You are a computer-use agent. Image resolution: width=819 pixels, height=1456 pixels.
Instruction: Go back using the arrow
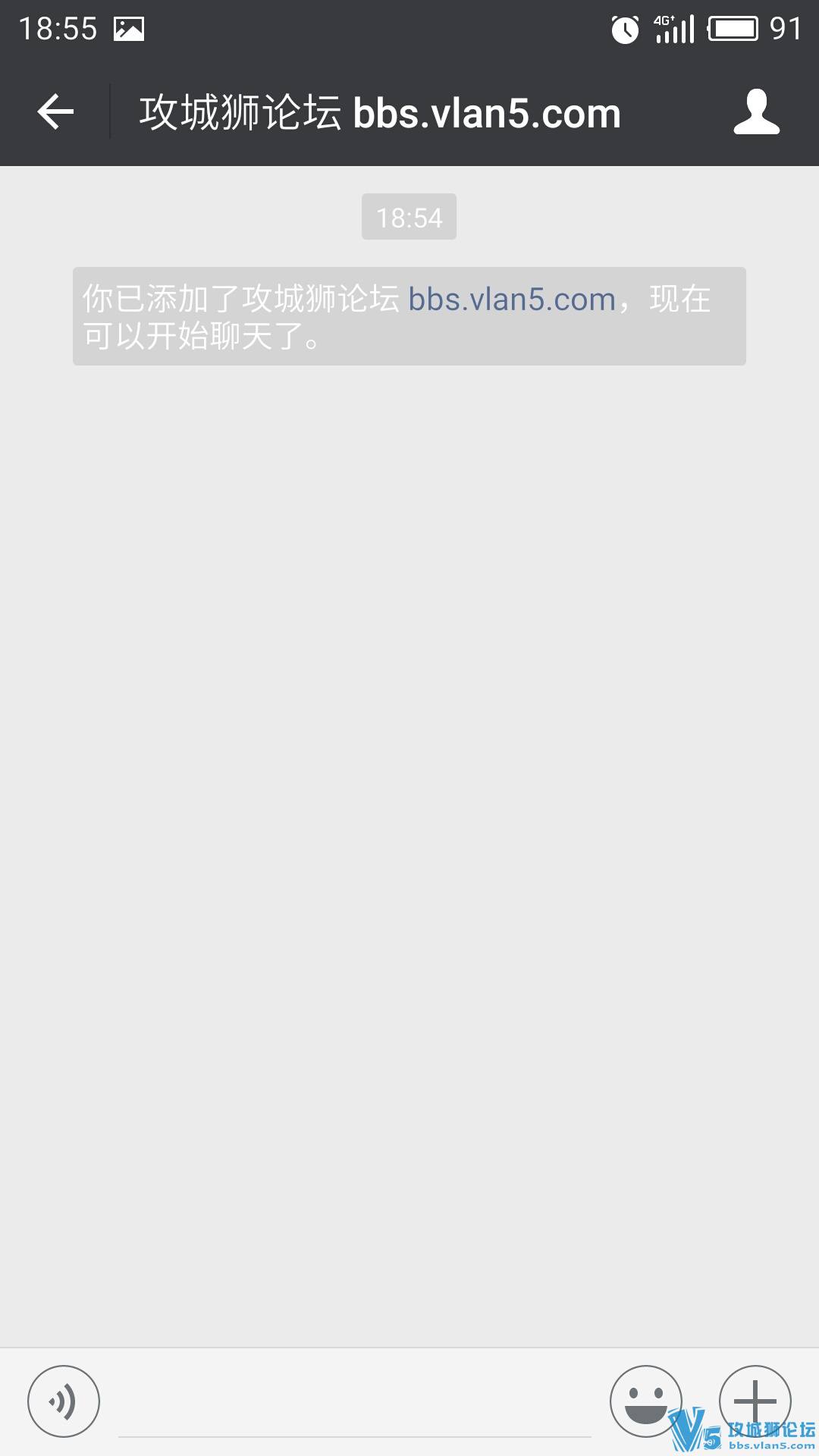click(x=55, y=112)
